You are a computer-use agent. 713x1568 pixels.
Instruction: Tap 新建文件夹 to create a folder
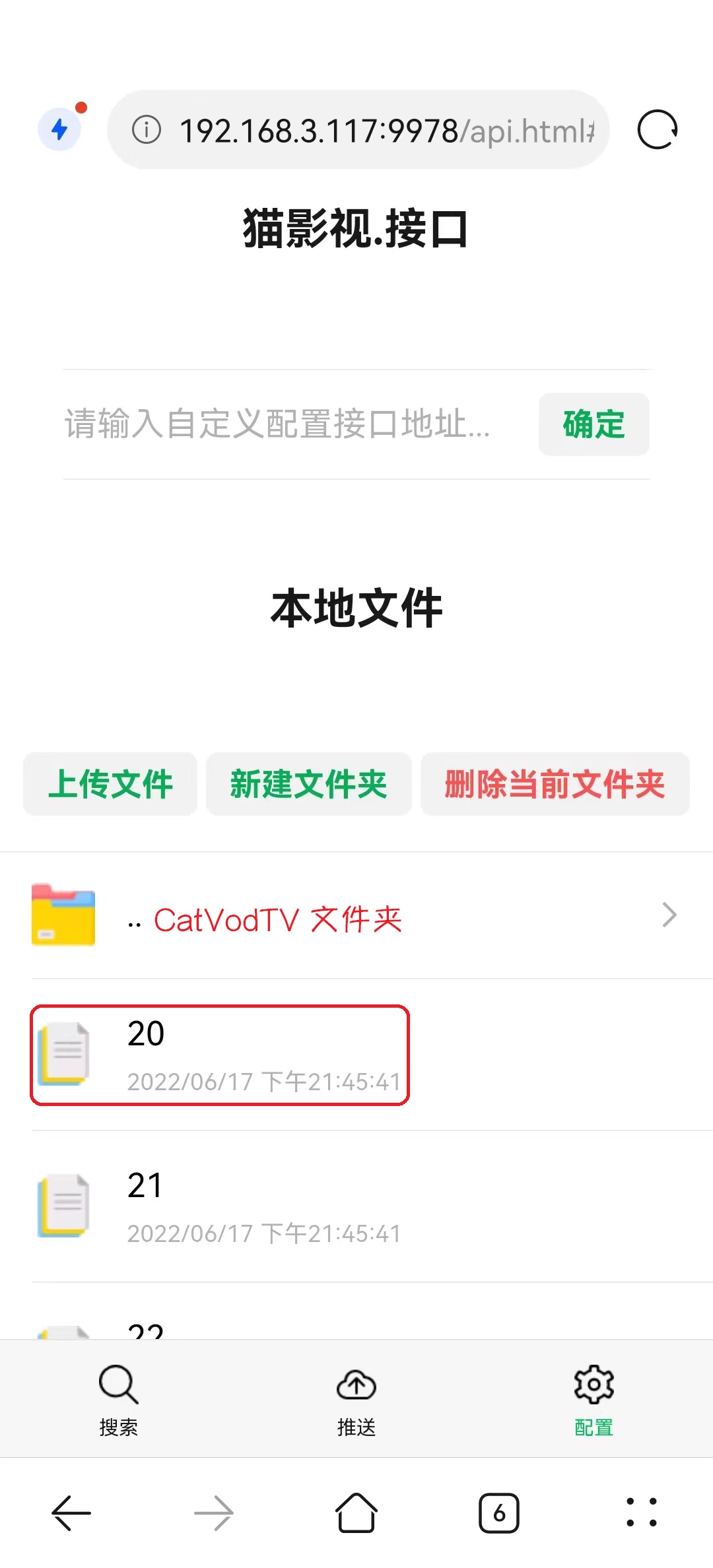[308, 784]
